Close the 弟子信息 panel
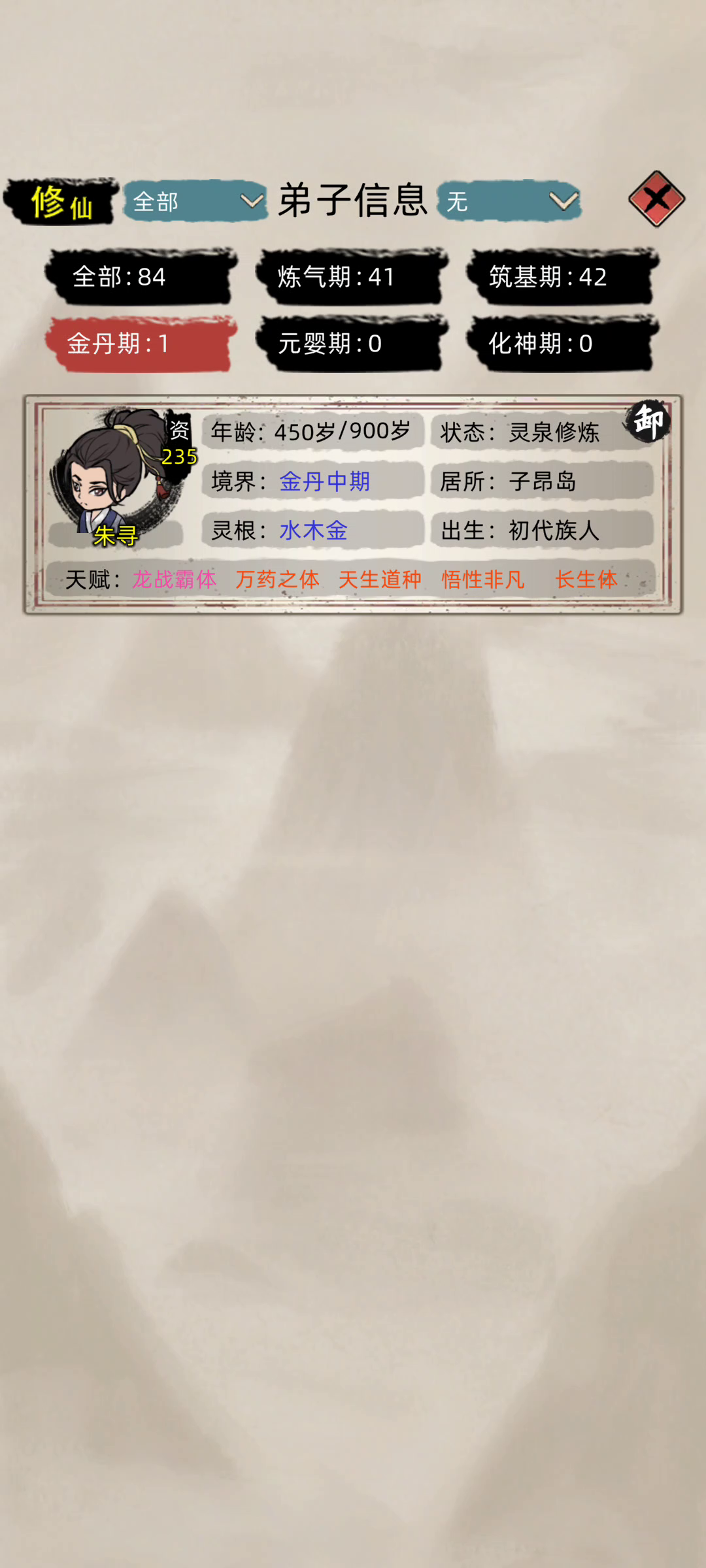 point(656,199)
